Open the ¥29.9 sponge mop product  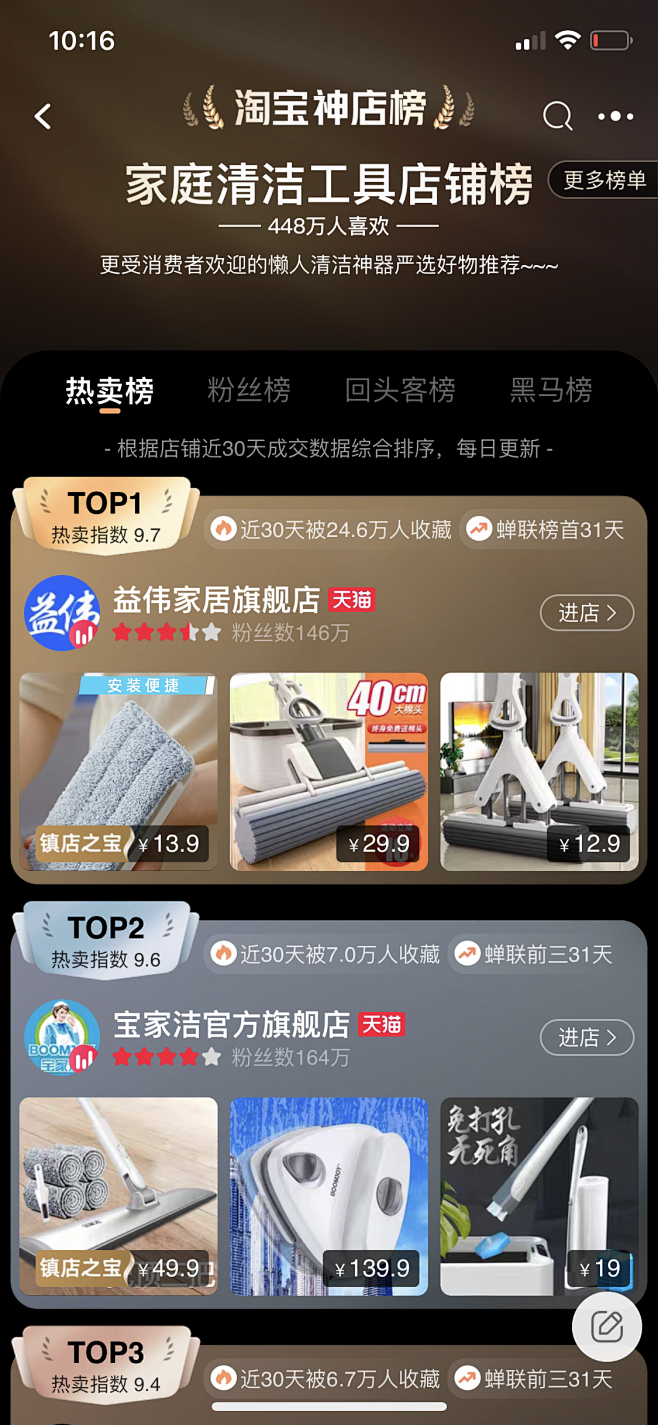point(329,771)
